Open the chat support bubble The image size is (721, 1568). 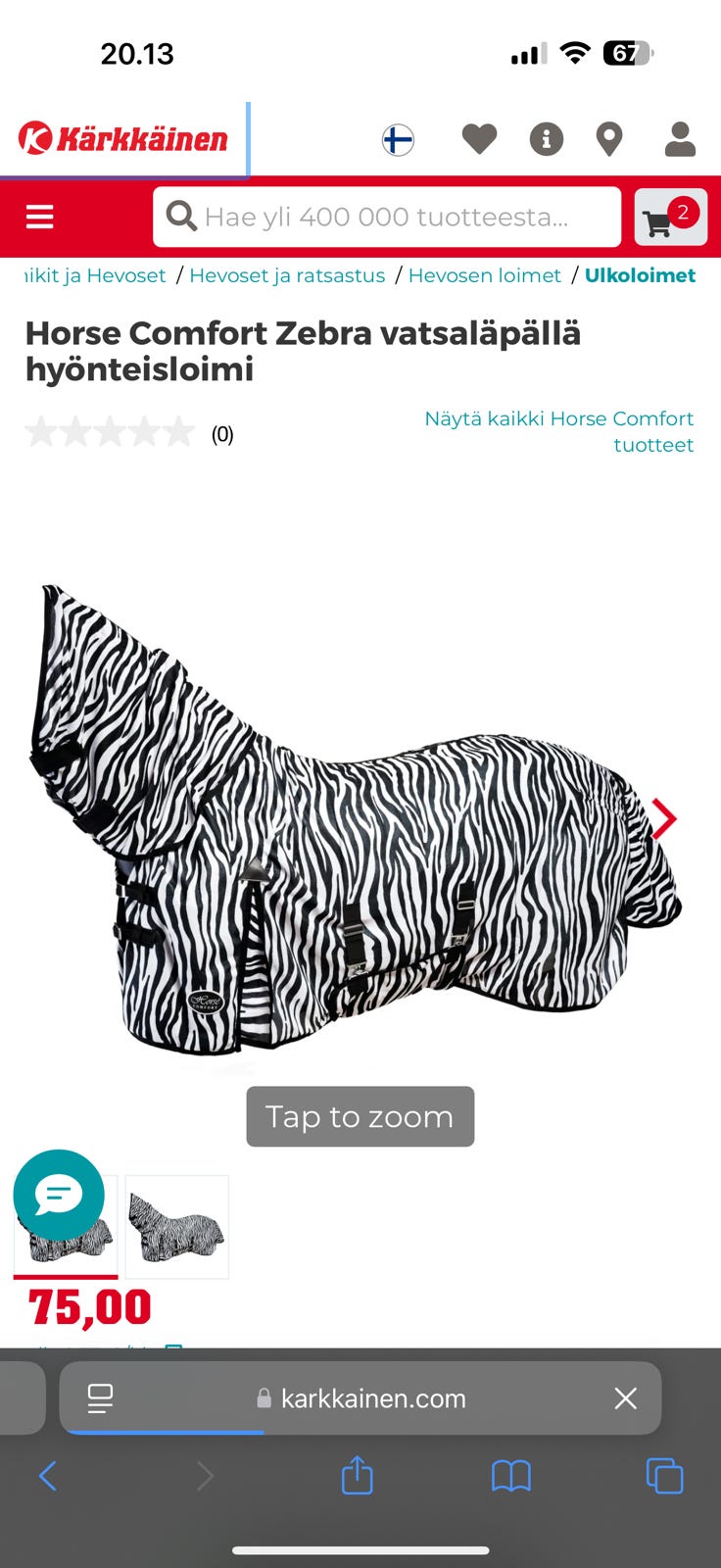(59, 1195)
